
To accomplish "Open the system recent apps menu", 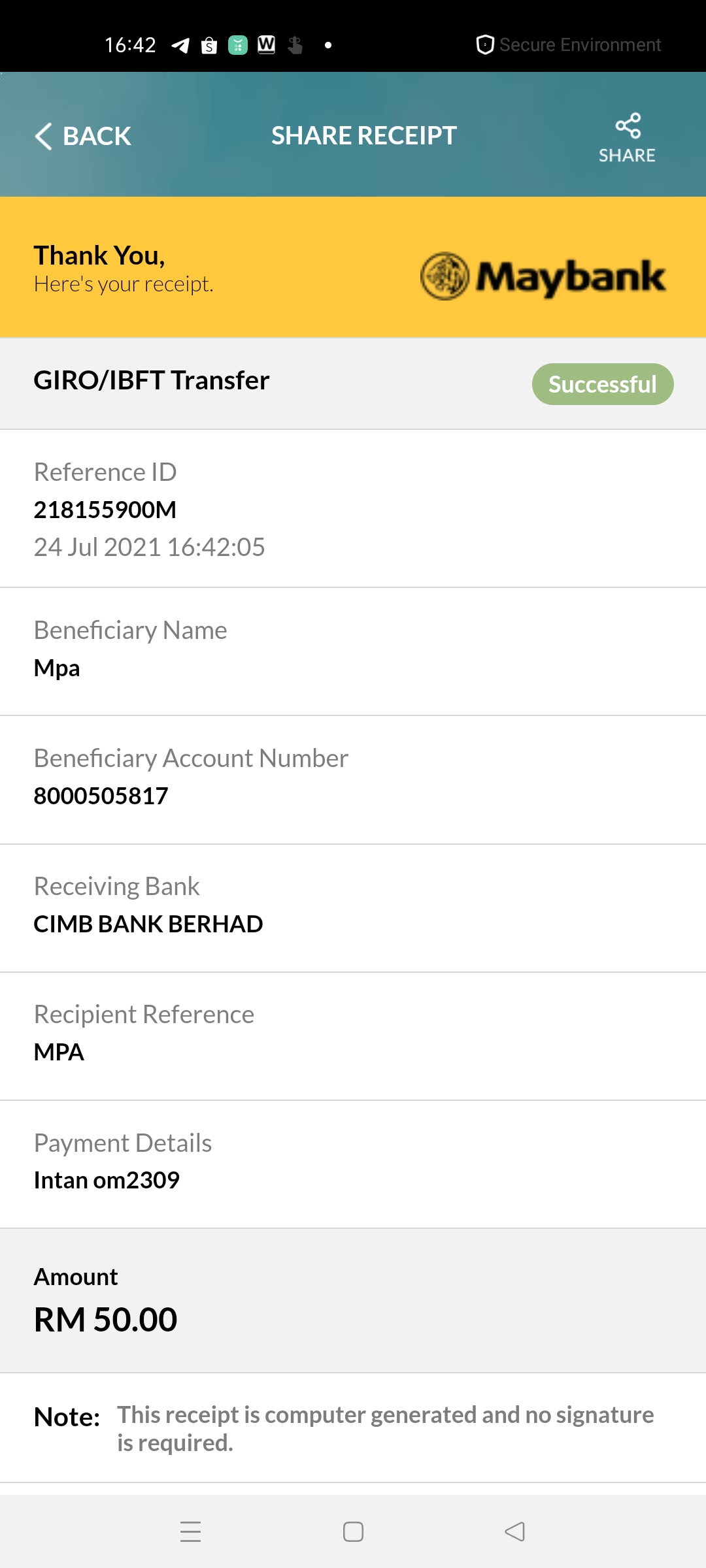I will click(190, 1531).
